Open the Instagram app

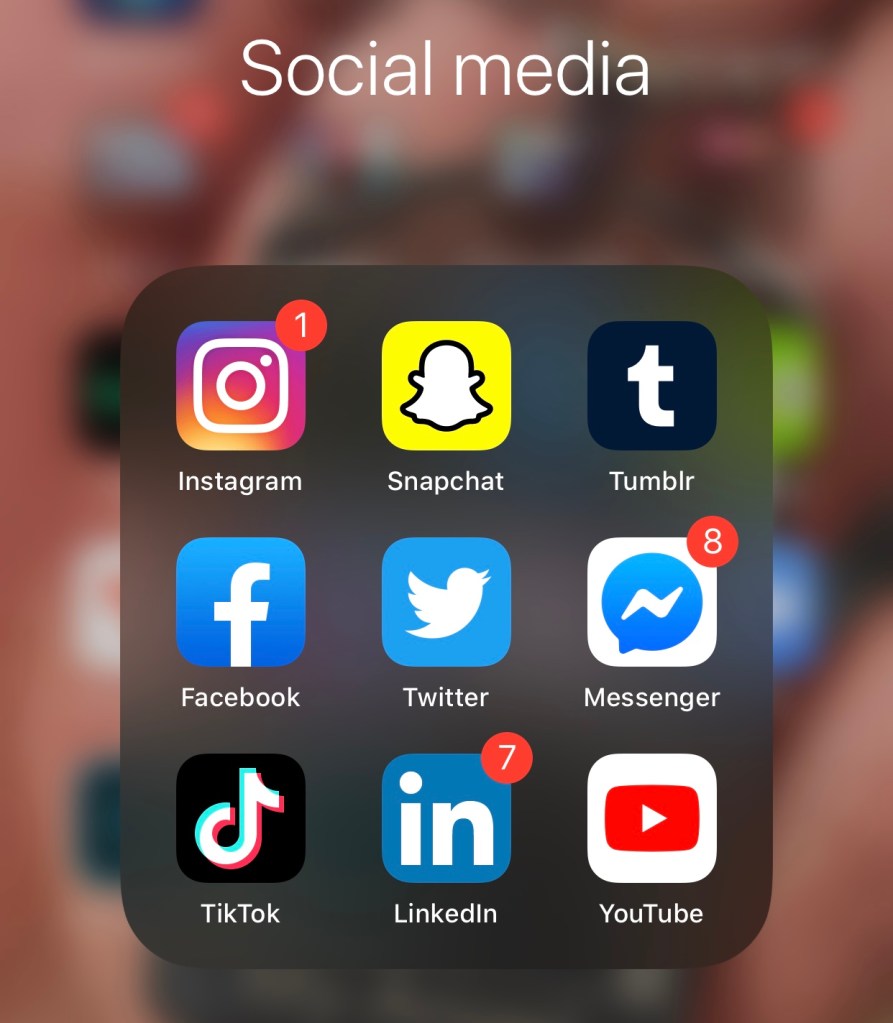(x=240, y=386)
